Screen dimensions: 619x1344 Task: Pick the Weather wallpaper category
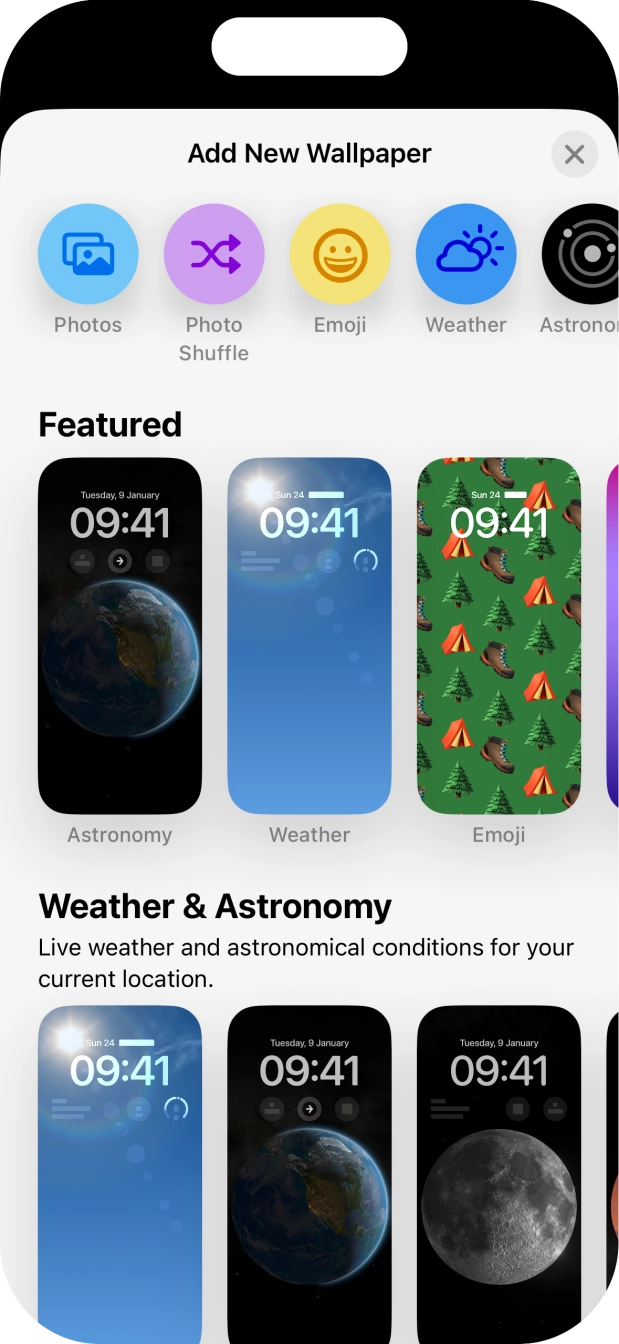pyautogui.click(x=466, y=254)
